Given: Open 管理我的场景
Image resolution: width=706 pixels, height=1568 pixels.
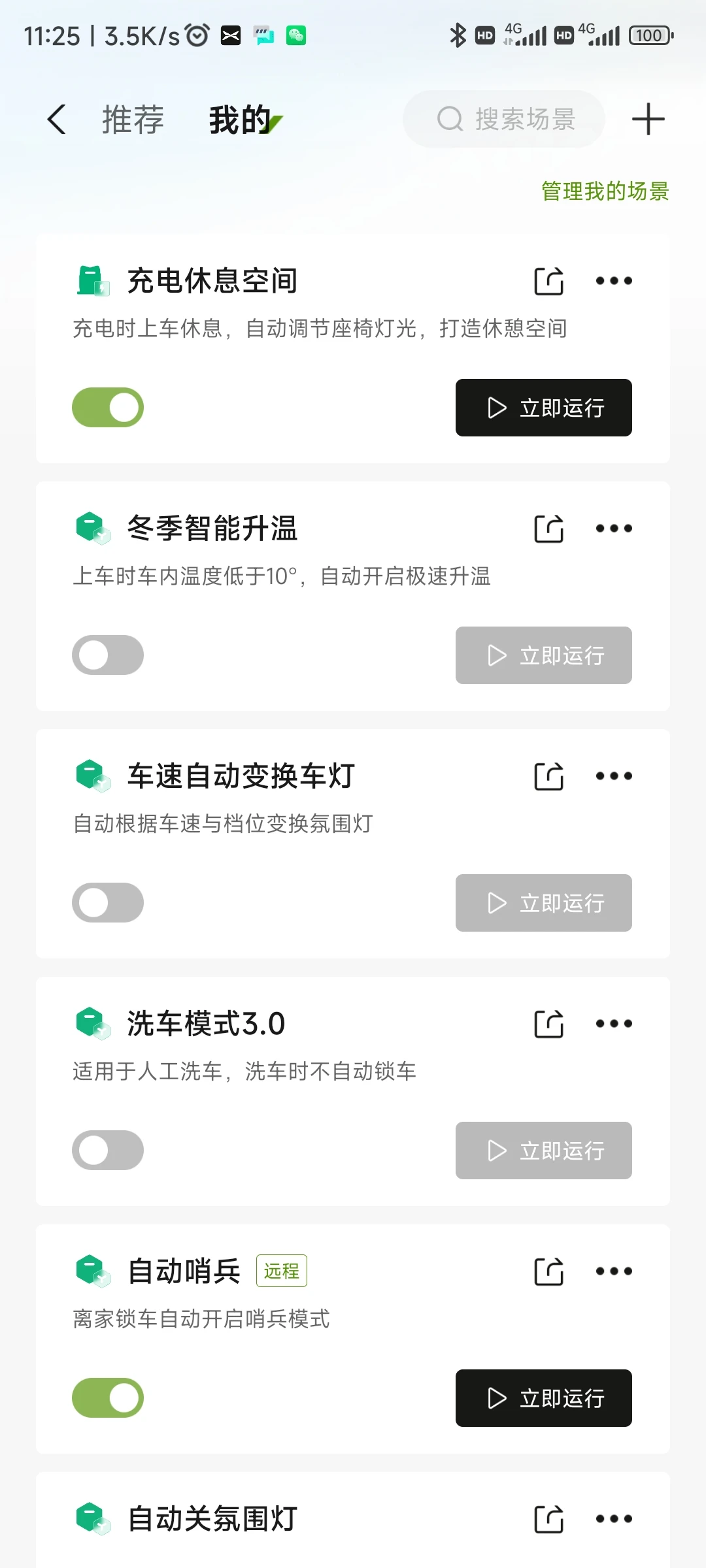Looking at the screenshot, I should [605, 191].
